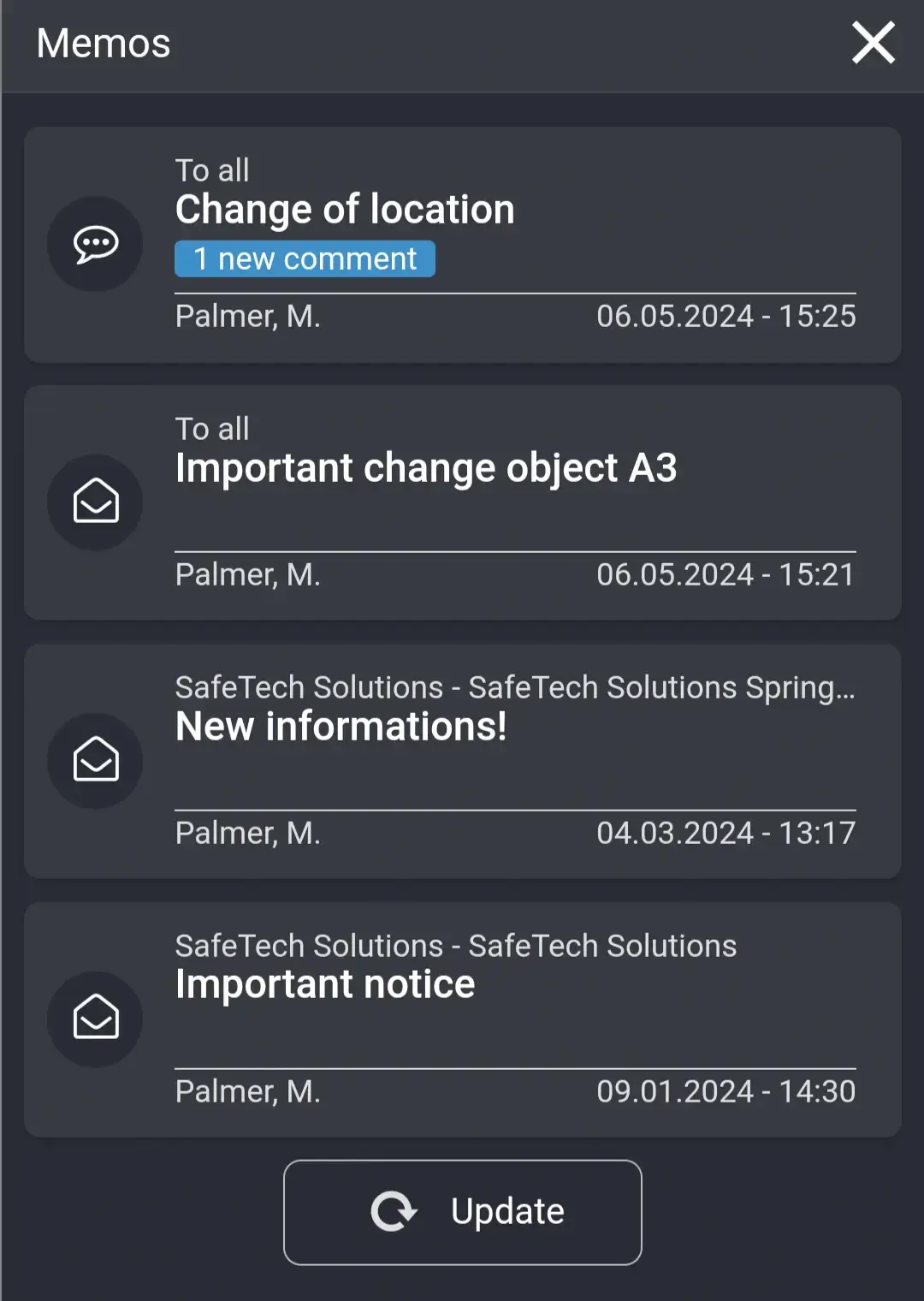Click the refresh arrow icon inside the Update button
The width and height of the screenshot is (924, 1301).
coord(394,1210)
